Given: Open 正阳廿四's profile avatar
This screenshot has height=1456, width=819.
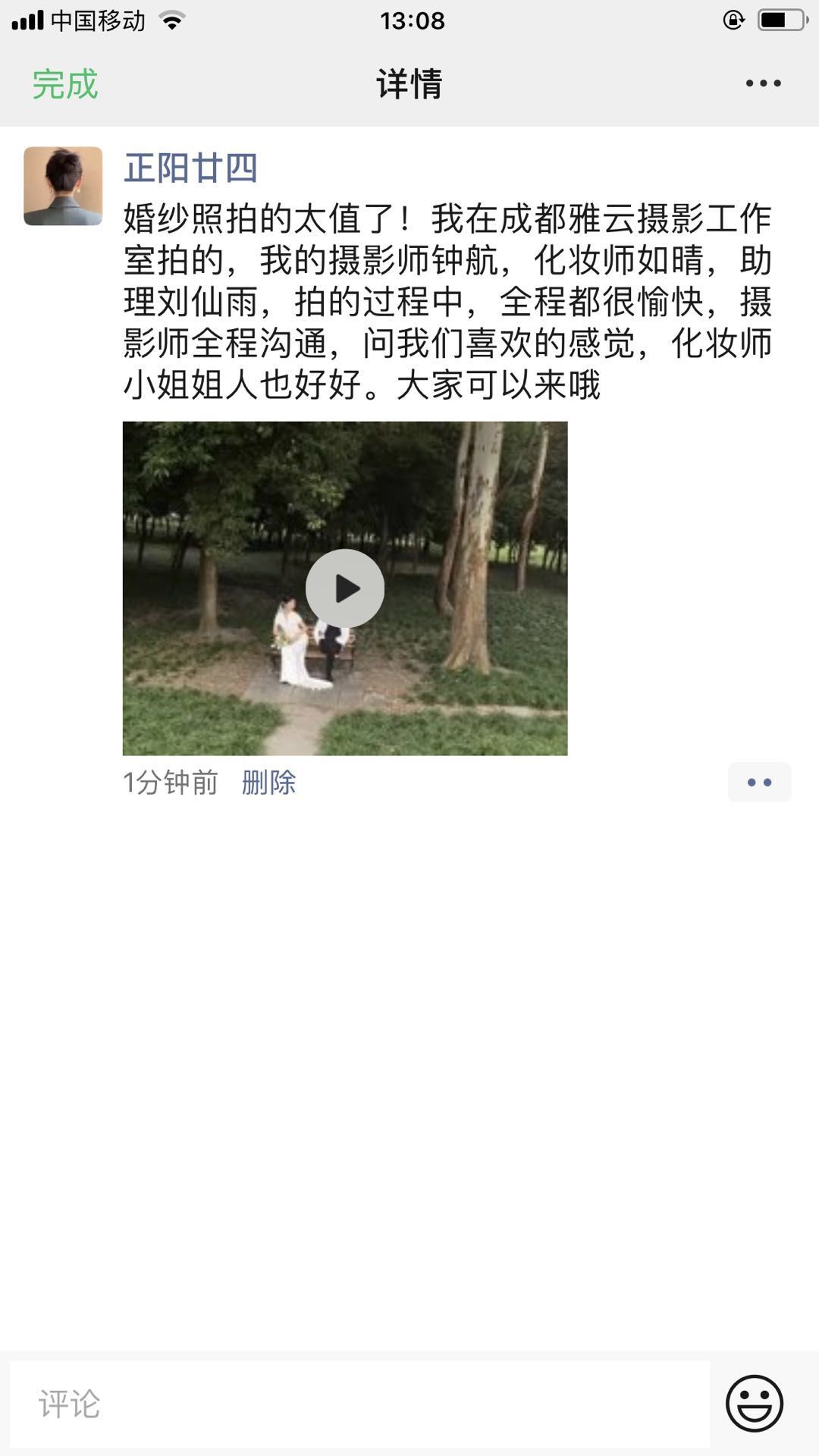Looking at the screenshot, I should [x=63, y=186].
